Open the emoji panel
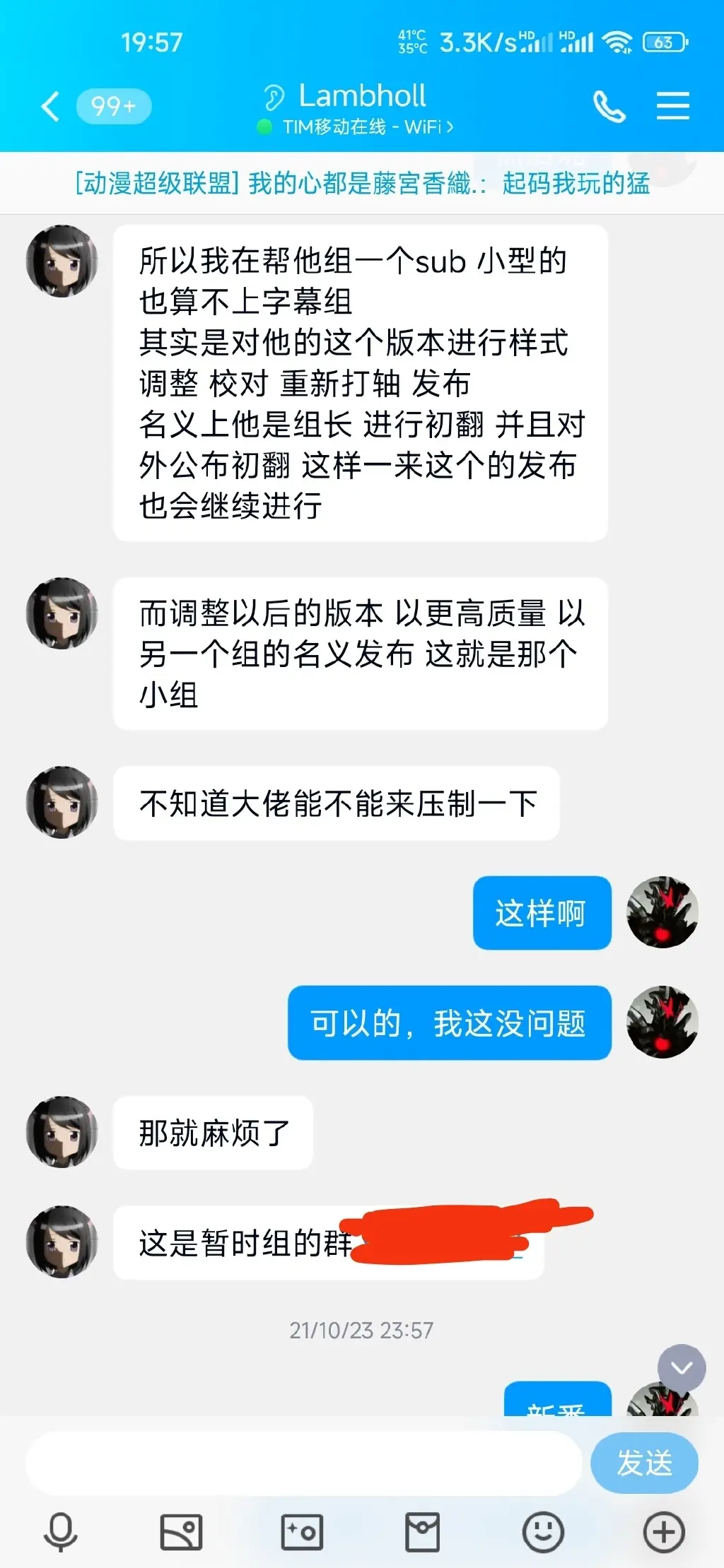This screenshot has height=1568, width=724. click(x=543, y=1532)
